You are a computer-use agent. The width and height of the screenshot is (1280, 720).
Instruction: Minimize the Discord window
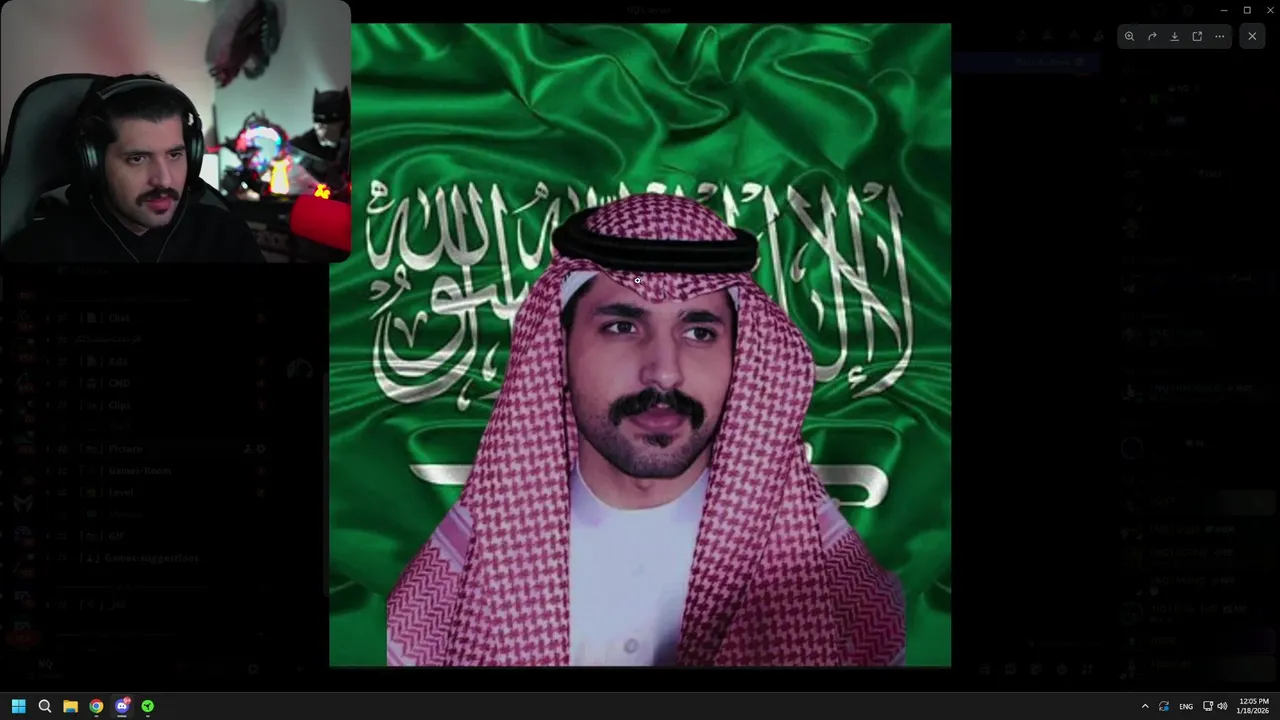(1224, 10)
